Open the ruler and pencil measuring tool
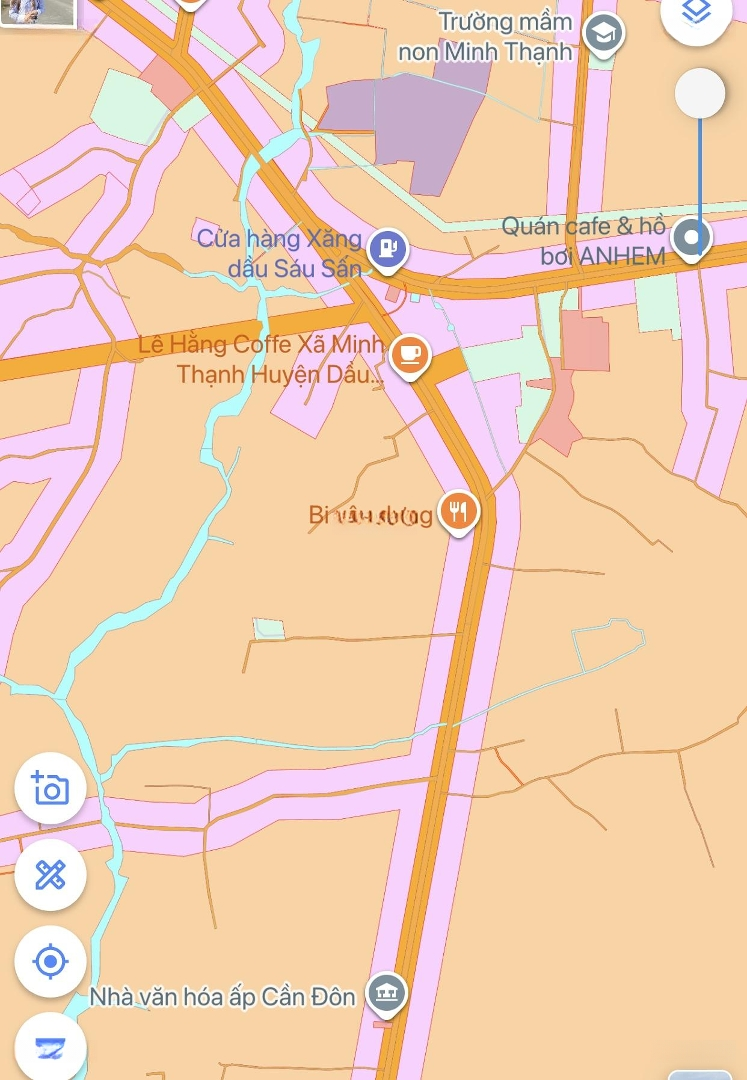The height and width of the screenshot is (1080, 747). coord(50,875)
